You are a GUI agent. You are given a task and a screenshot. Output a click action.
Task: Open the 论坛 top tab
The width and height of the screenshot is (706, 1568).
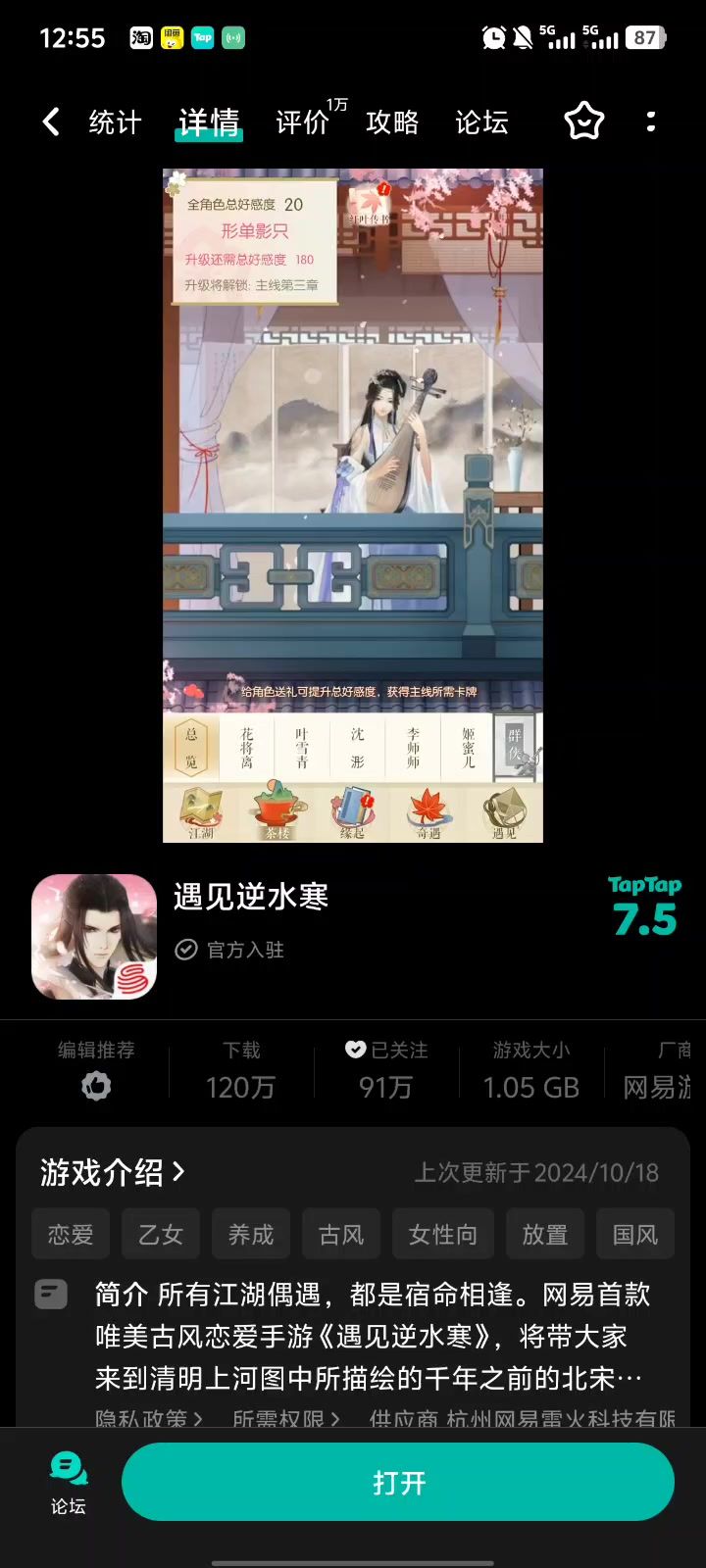(481, 122)
